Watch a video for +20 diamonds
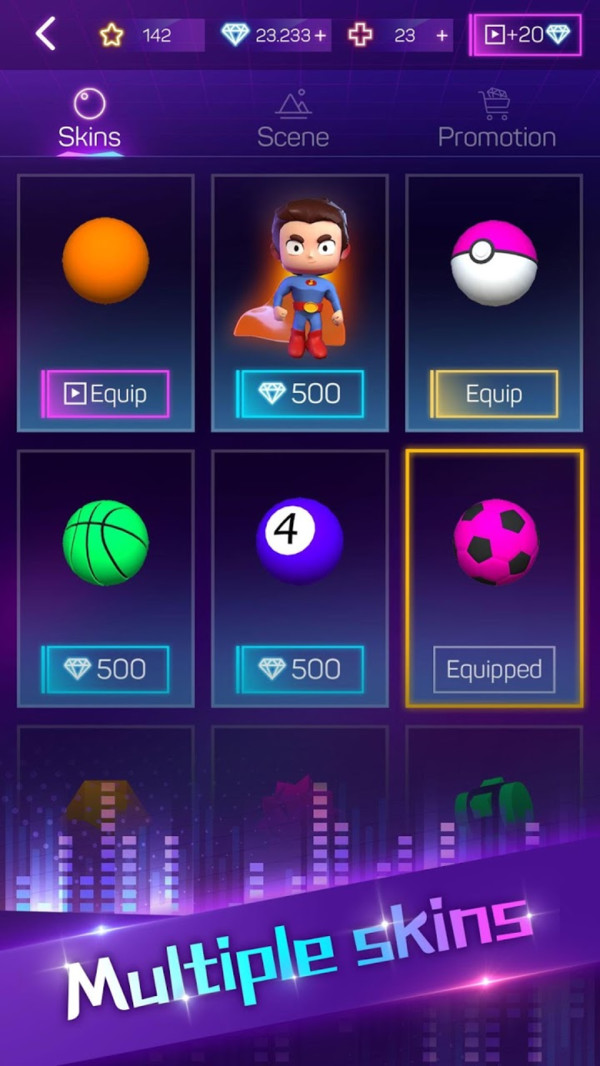Screen dimensions: 600x1066 [525, 35]
